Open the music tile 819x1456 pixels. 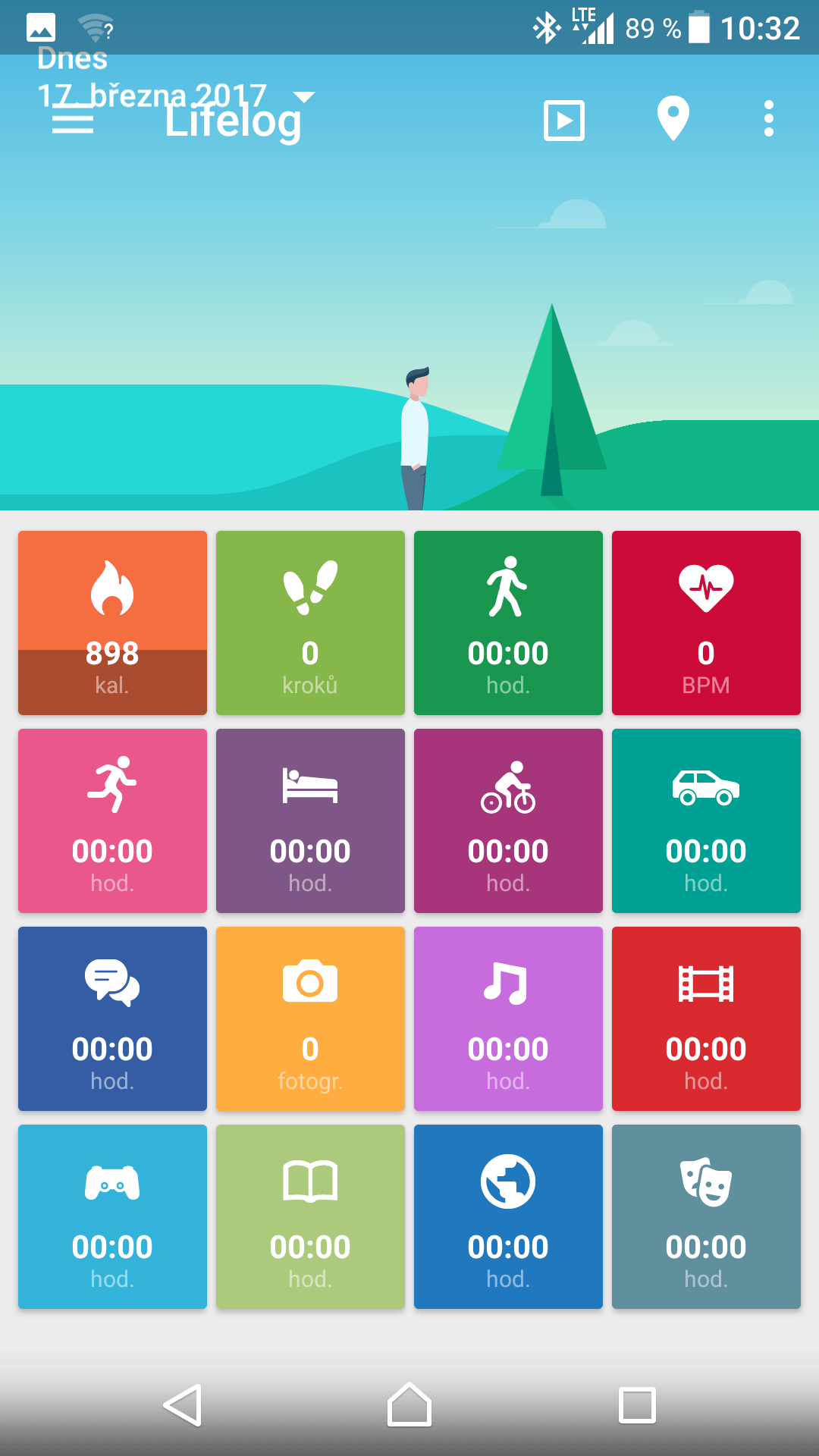point(508,1018)
